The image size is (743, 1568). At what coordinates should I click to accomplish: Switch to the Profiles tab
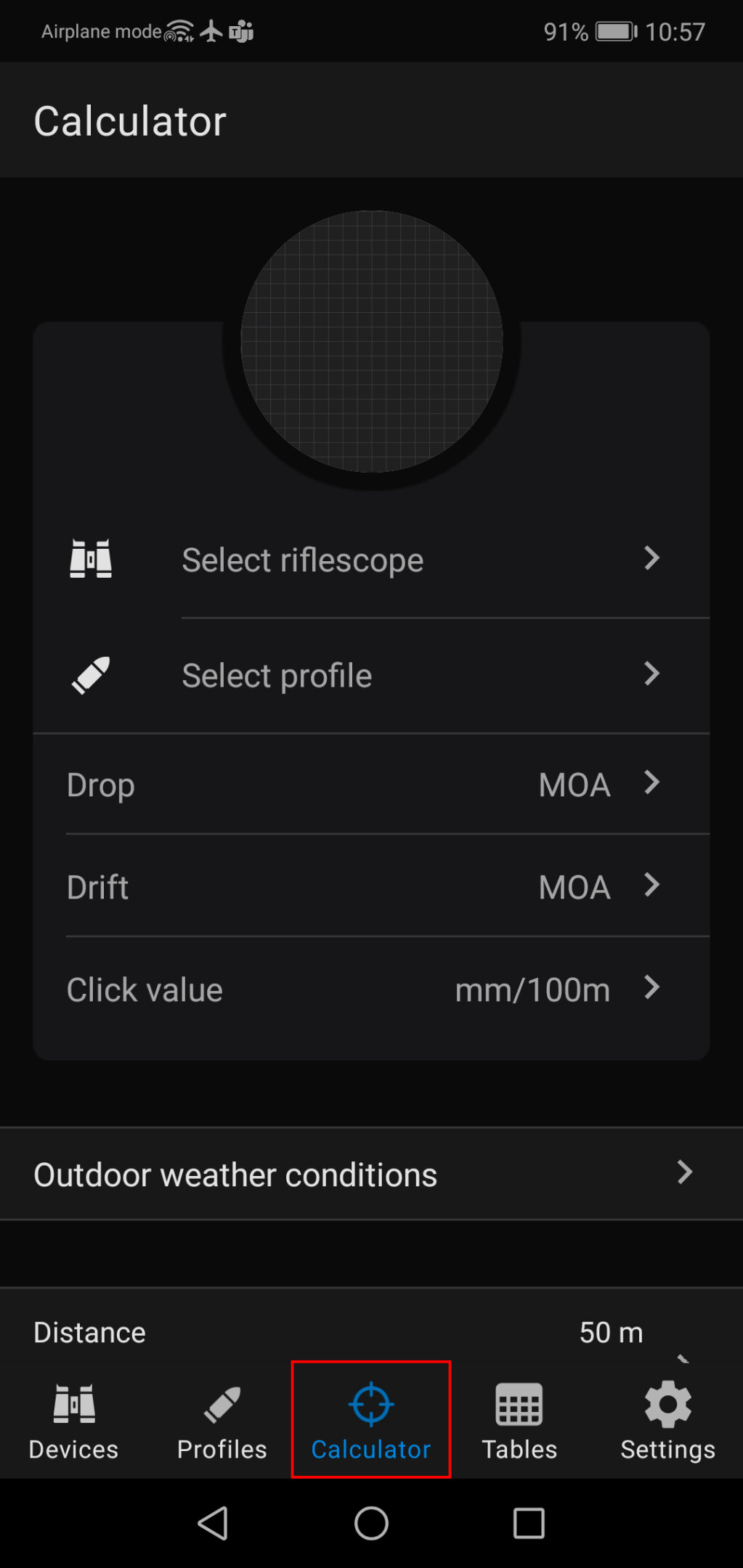222,1421
